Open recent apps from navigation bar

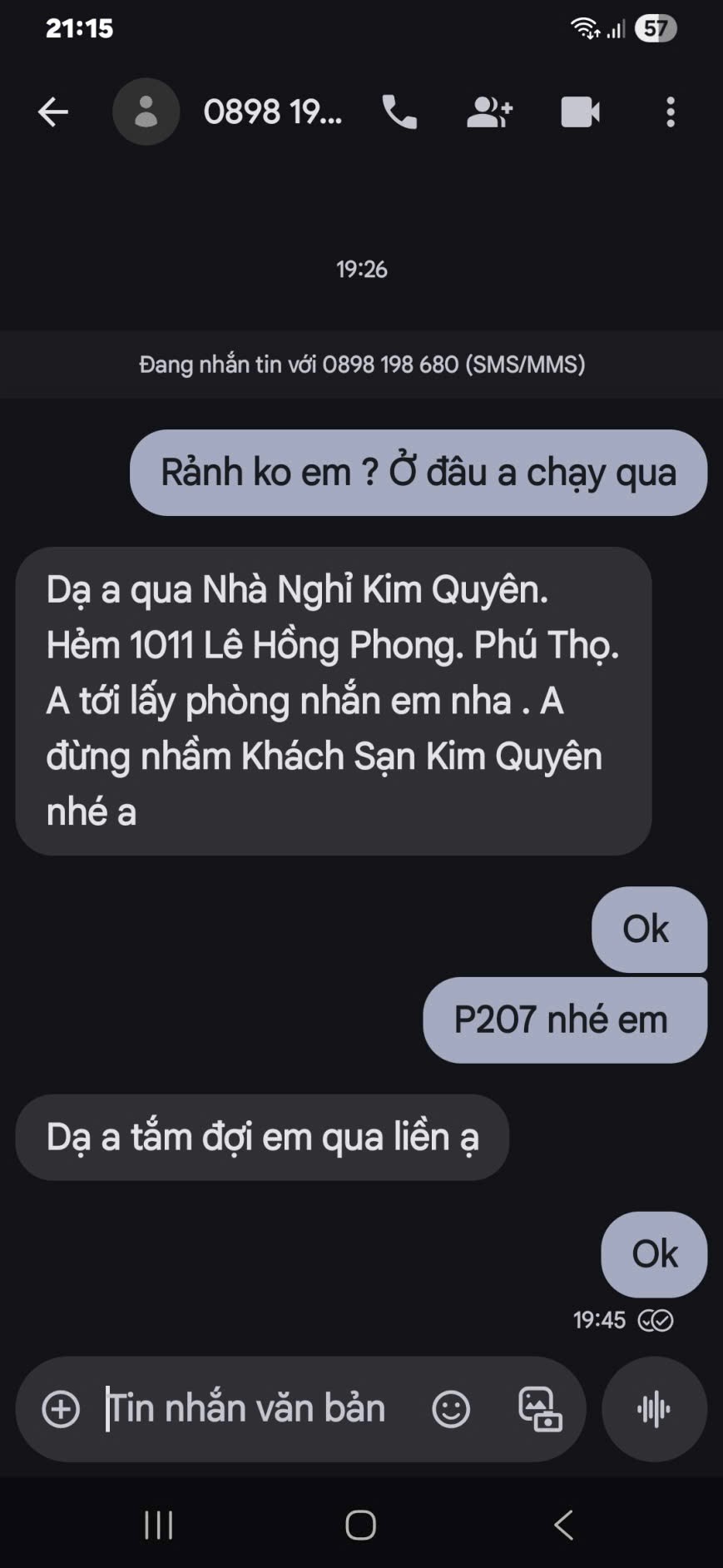[x=159, y=1525]
